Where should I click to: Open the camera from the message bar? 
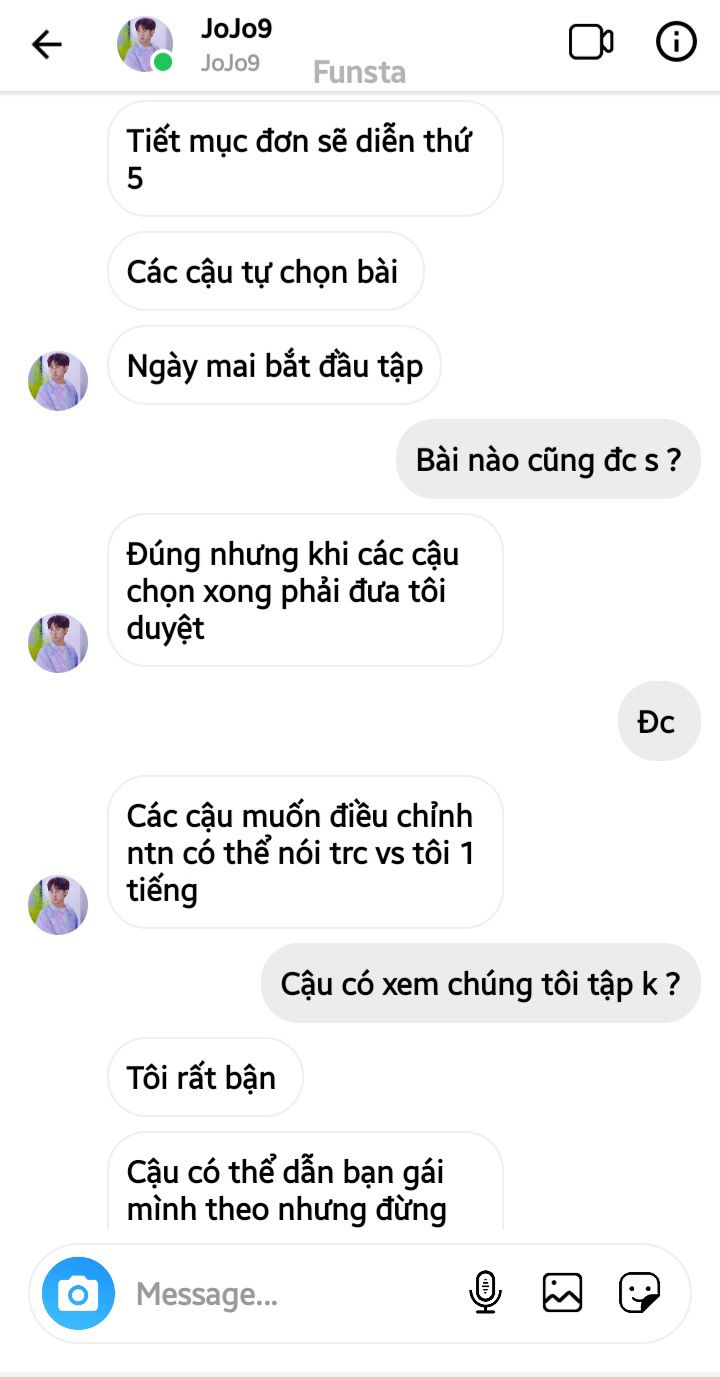coord(78,1293)
